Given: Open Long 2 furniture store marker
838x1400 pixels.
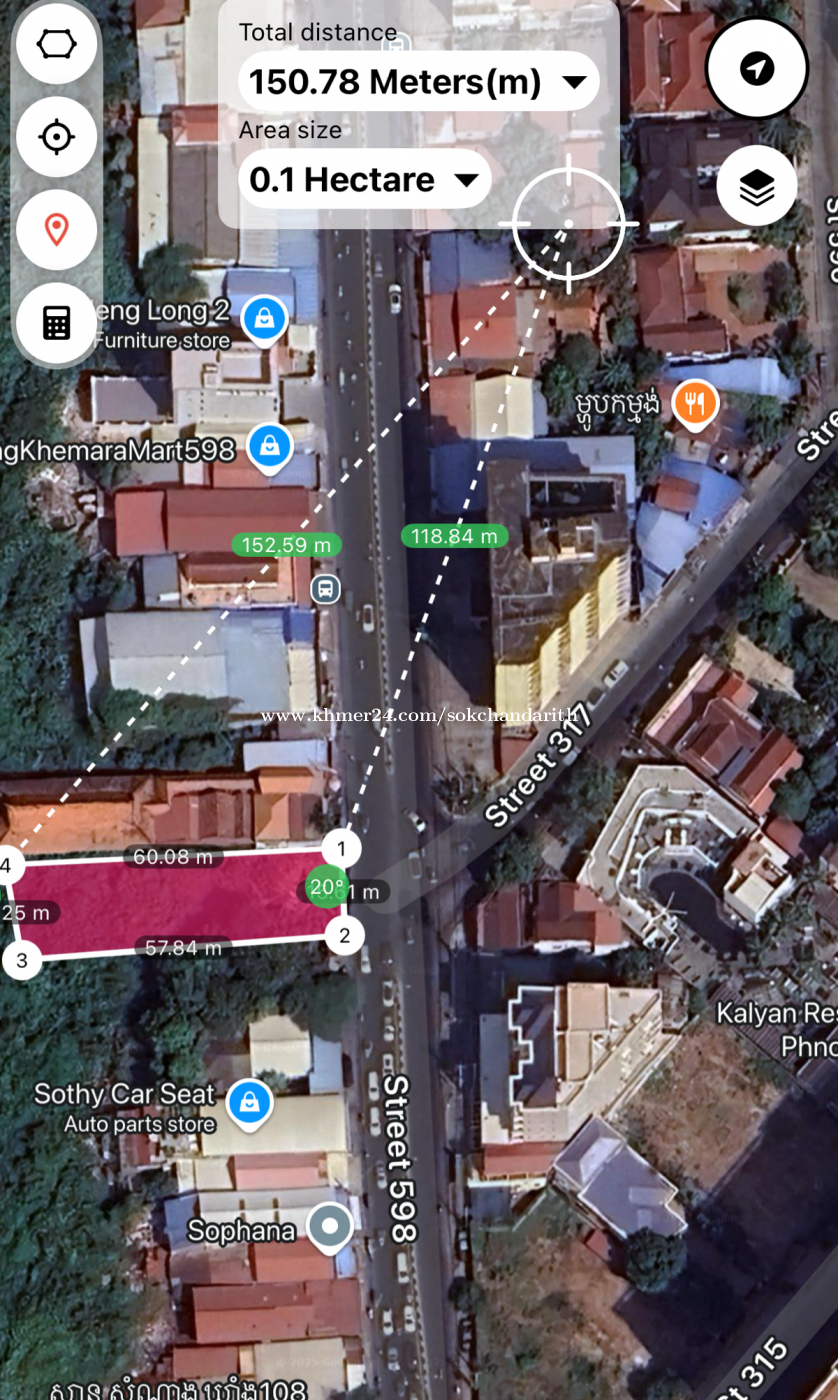Looking at the screenshot, I should [x=264, y=319].
